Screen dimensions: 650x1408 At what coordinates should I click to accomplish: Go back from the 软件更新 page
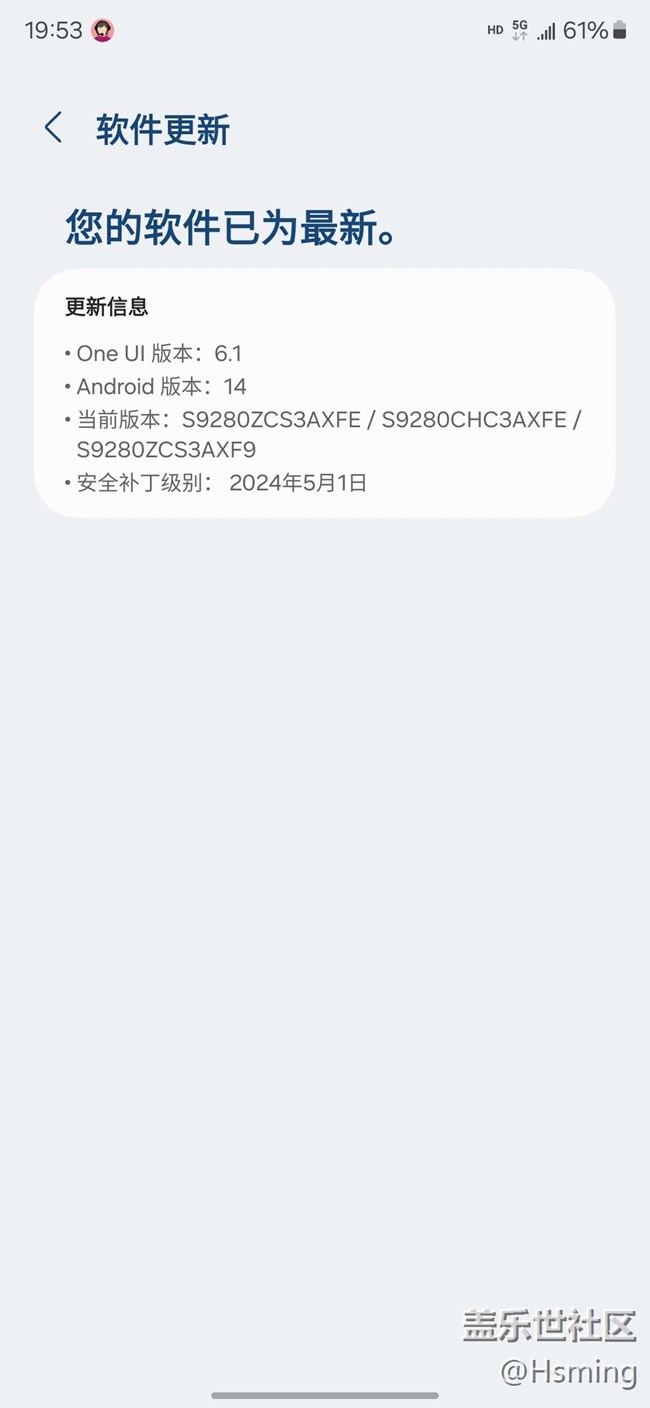tap(54, 128)
